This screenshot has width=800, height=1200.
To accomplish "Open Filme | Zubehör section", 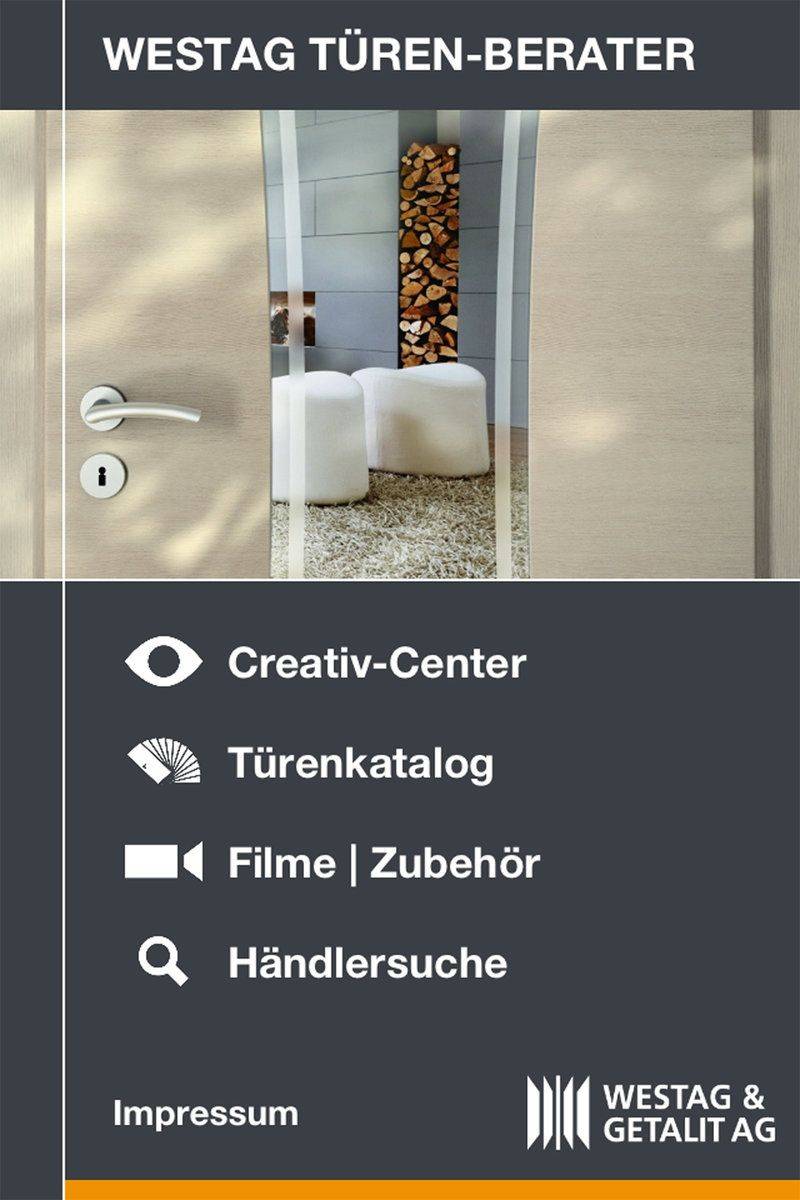I will (x=383, y=863).
